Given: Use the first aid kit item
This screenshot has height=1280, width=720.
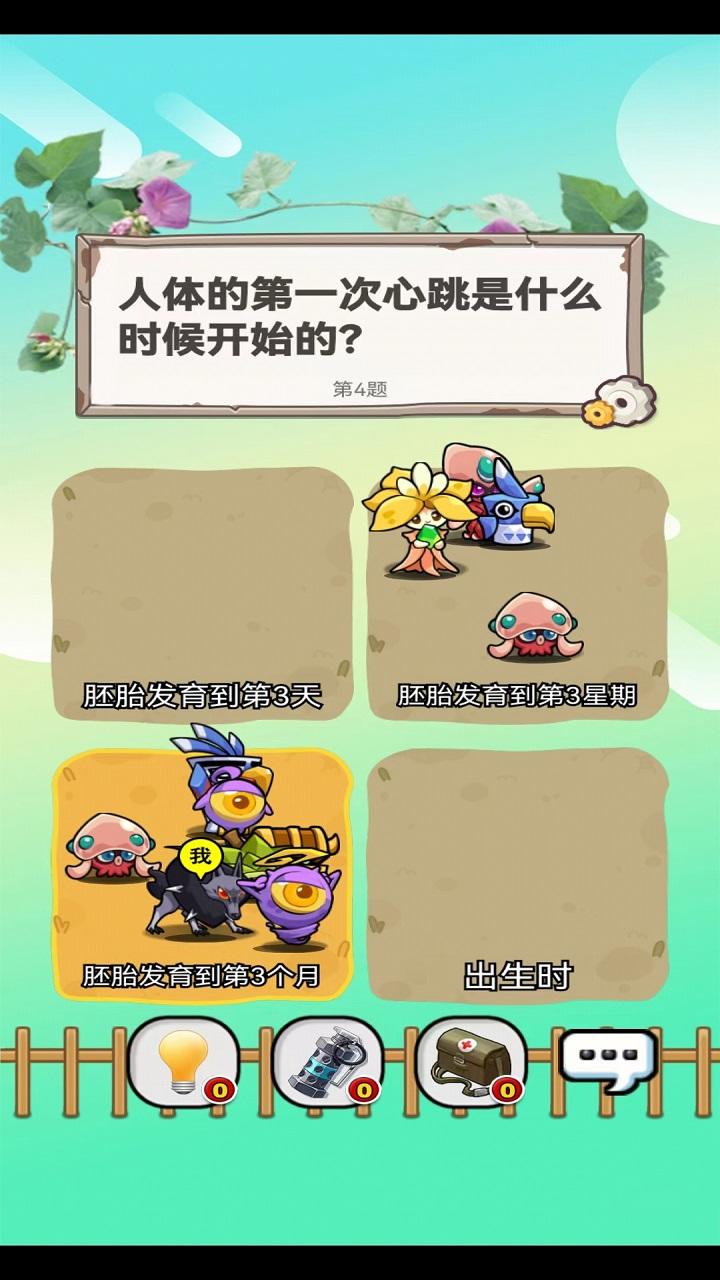Looking at the screenshot, I should pos(470,1062).
